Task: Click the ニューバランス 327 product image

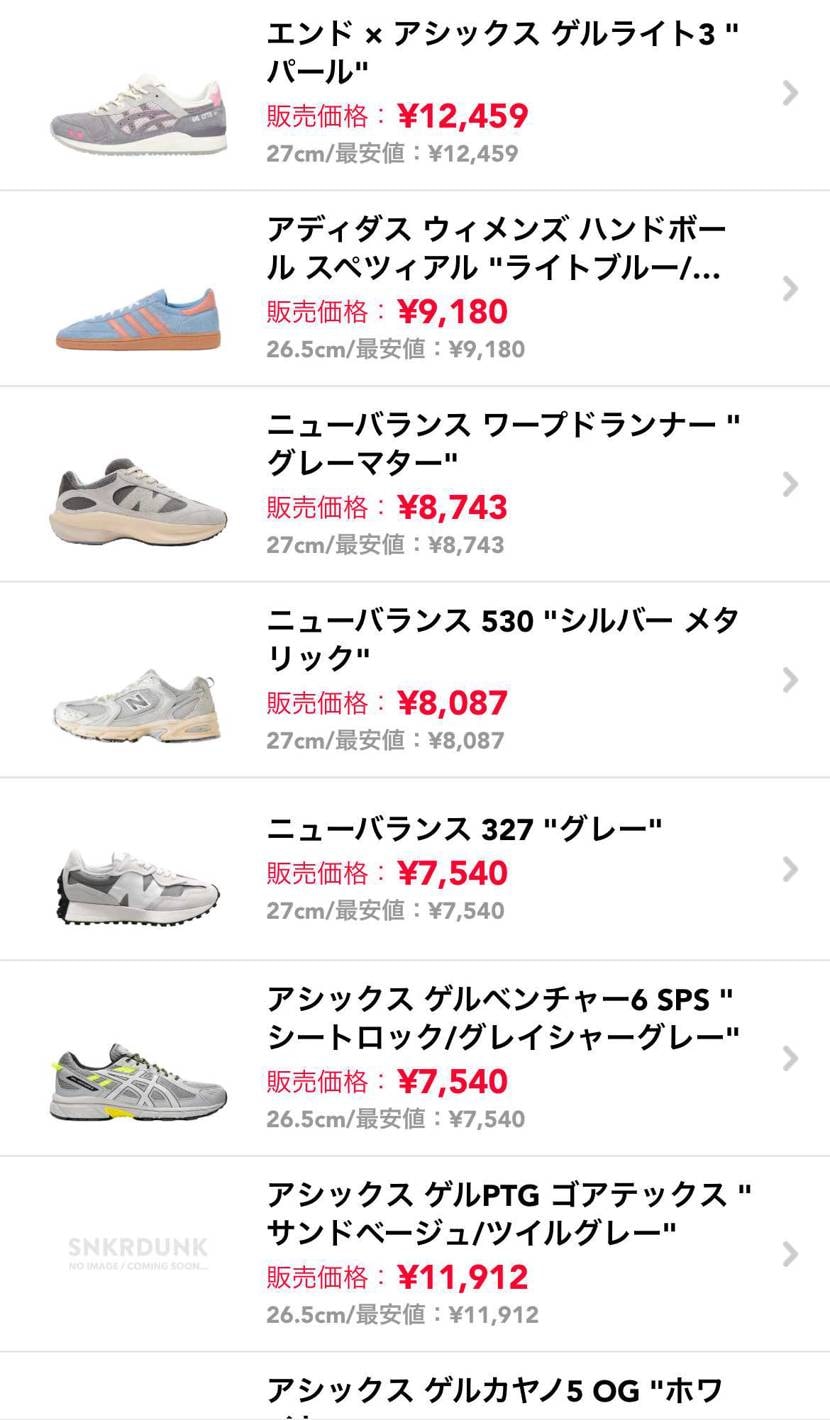Action: point(137,870)
